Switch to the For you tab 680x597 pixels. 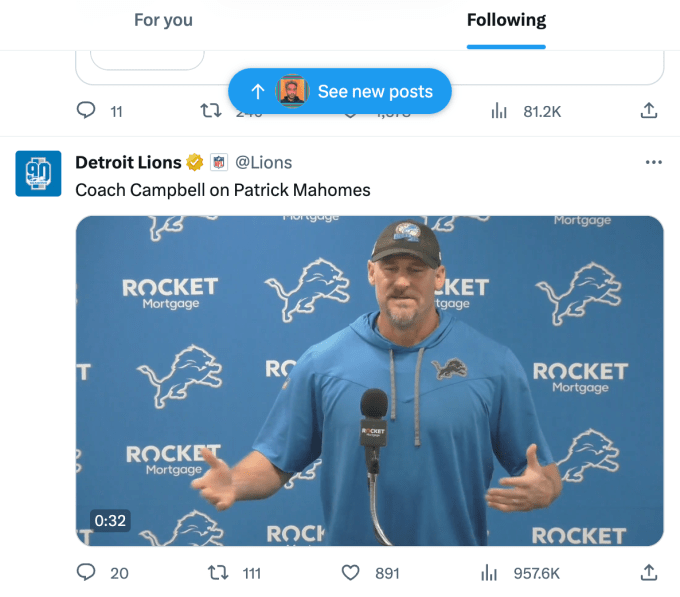tap(163, 21)
